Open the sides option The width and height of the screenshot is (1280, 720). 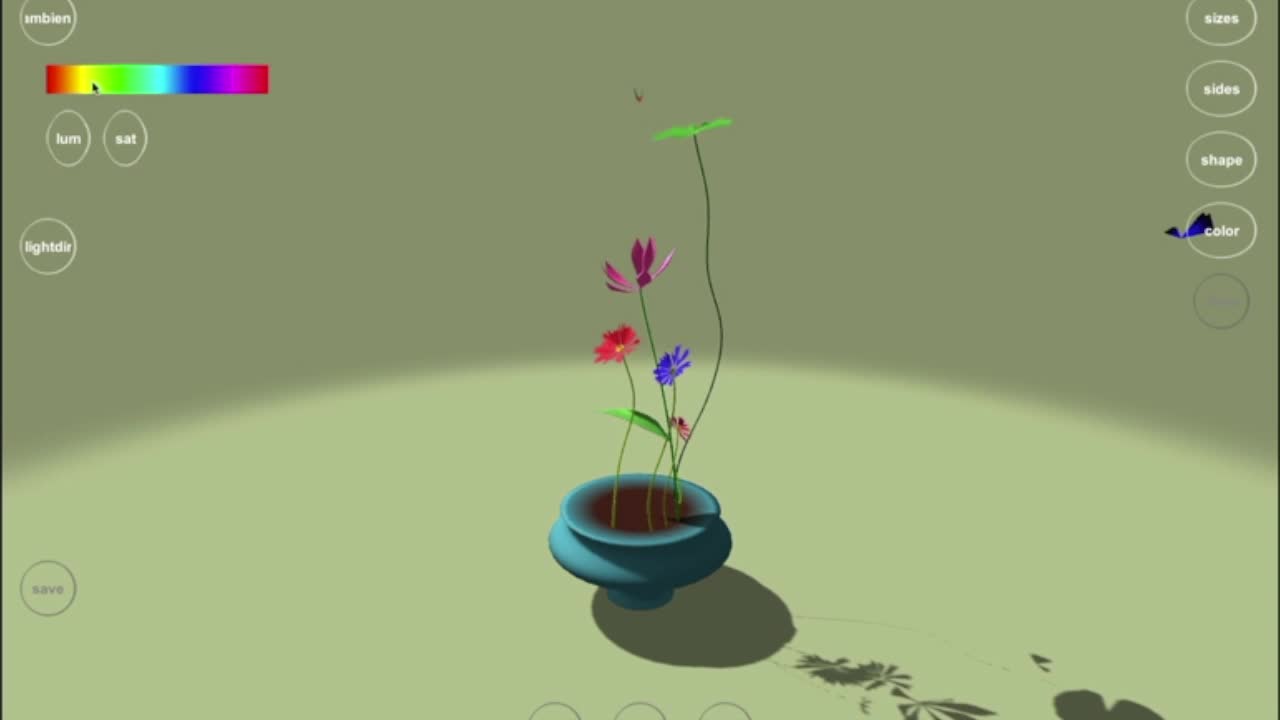tap(1221, 89)
